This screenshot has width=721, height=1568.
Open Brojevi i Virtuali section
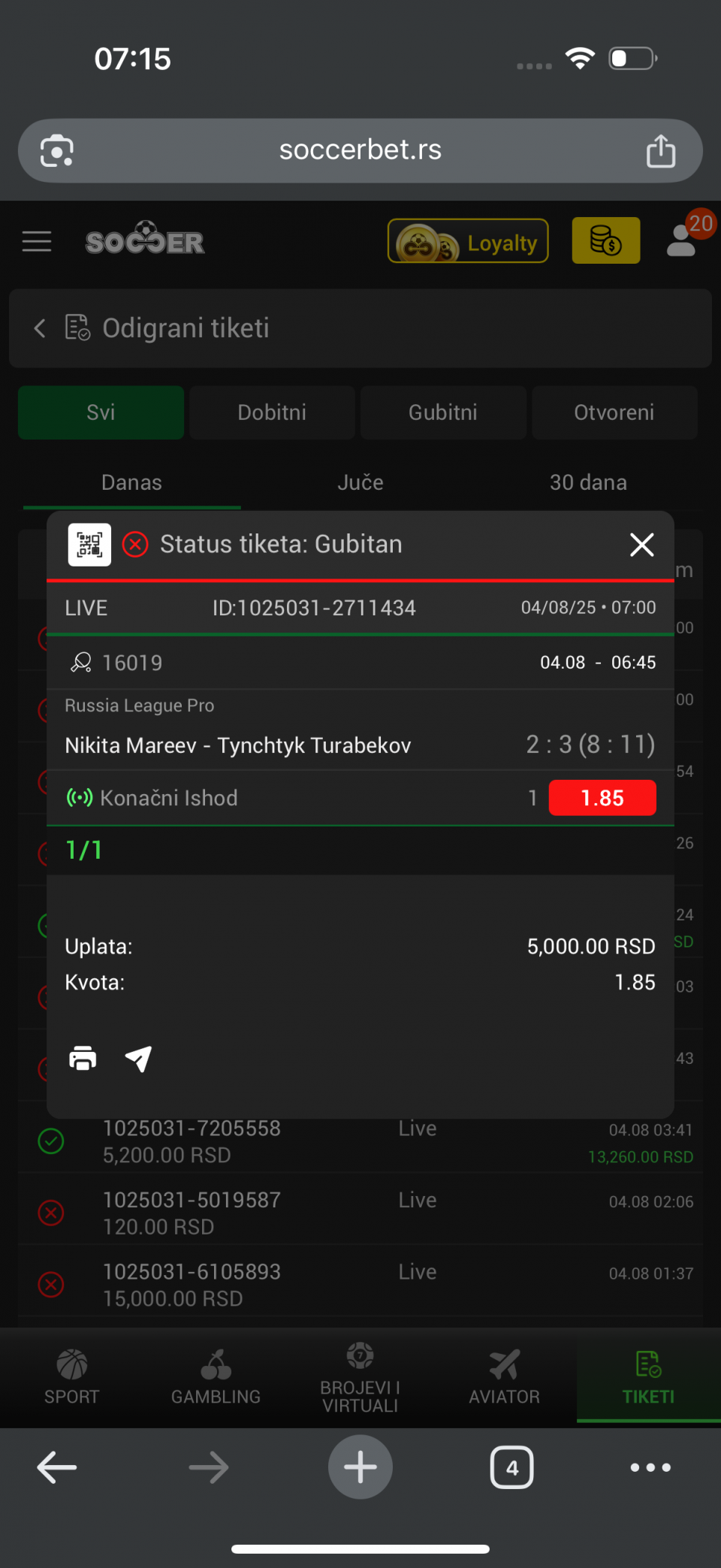(360, 1376)
